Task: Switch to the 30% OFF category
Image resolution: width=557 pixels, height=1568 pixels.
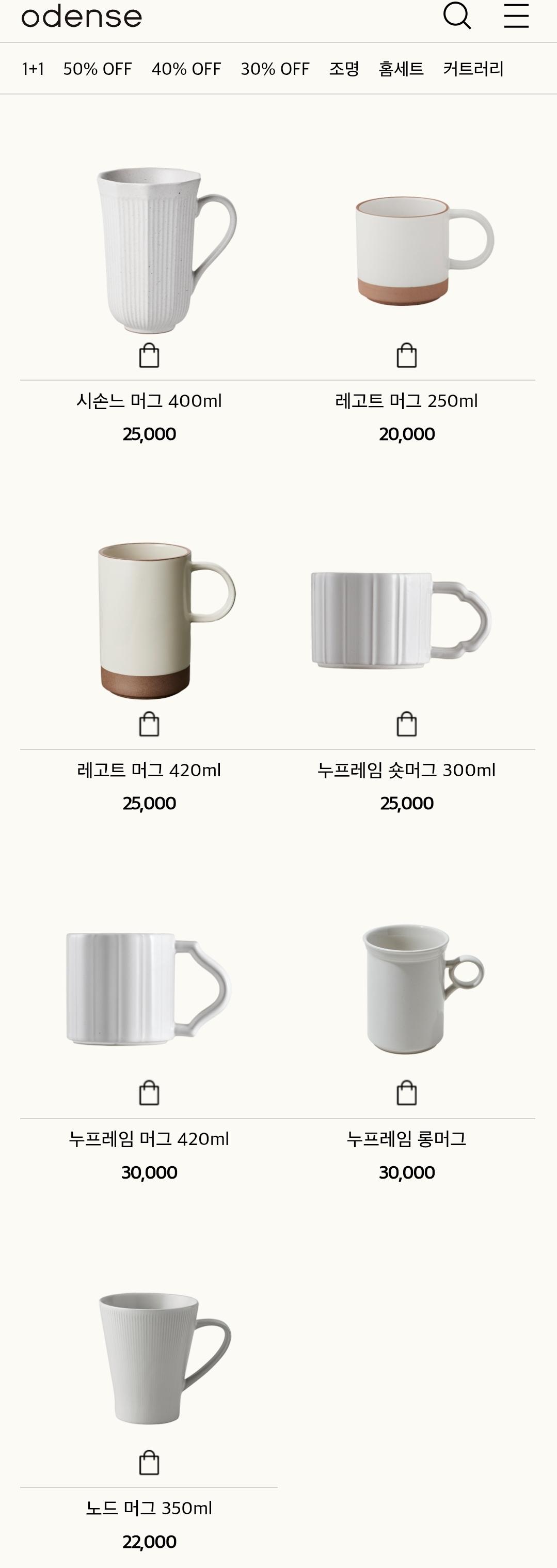Action: [x=275, y=69]
